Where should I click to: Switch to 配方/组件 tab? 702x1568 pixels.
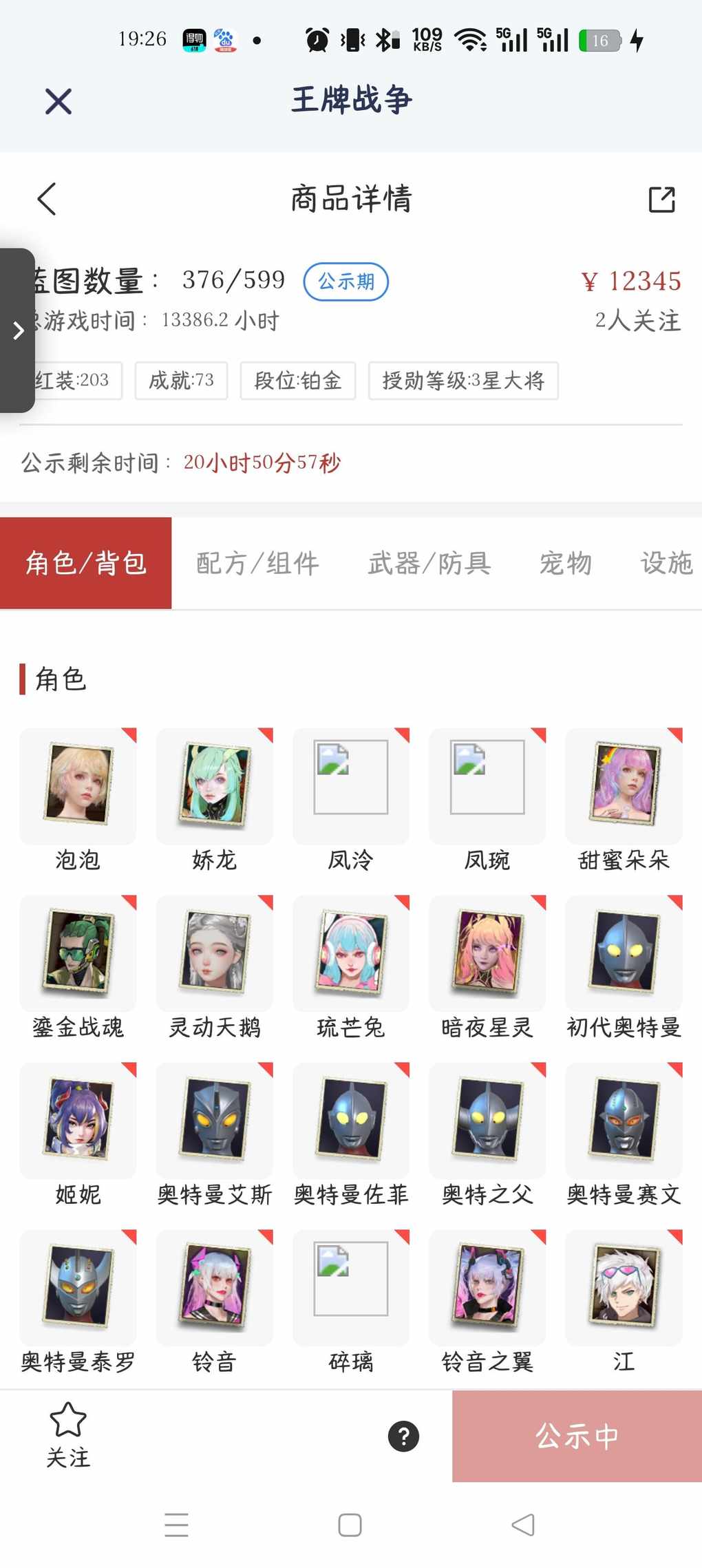click(x=257, y=563)
